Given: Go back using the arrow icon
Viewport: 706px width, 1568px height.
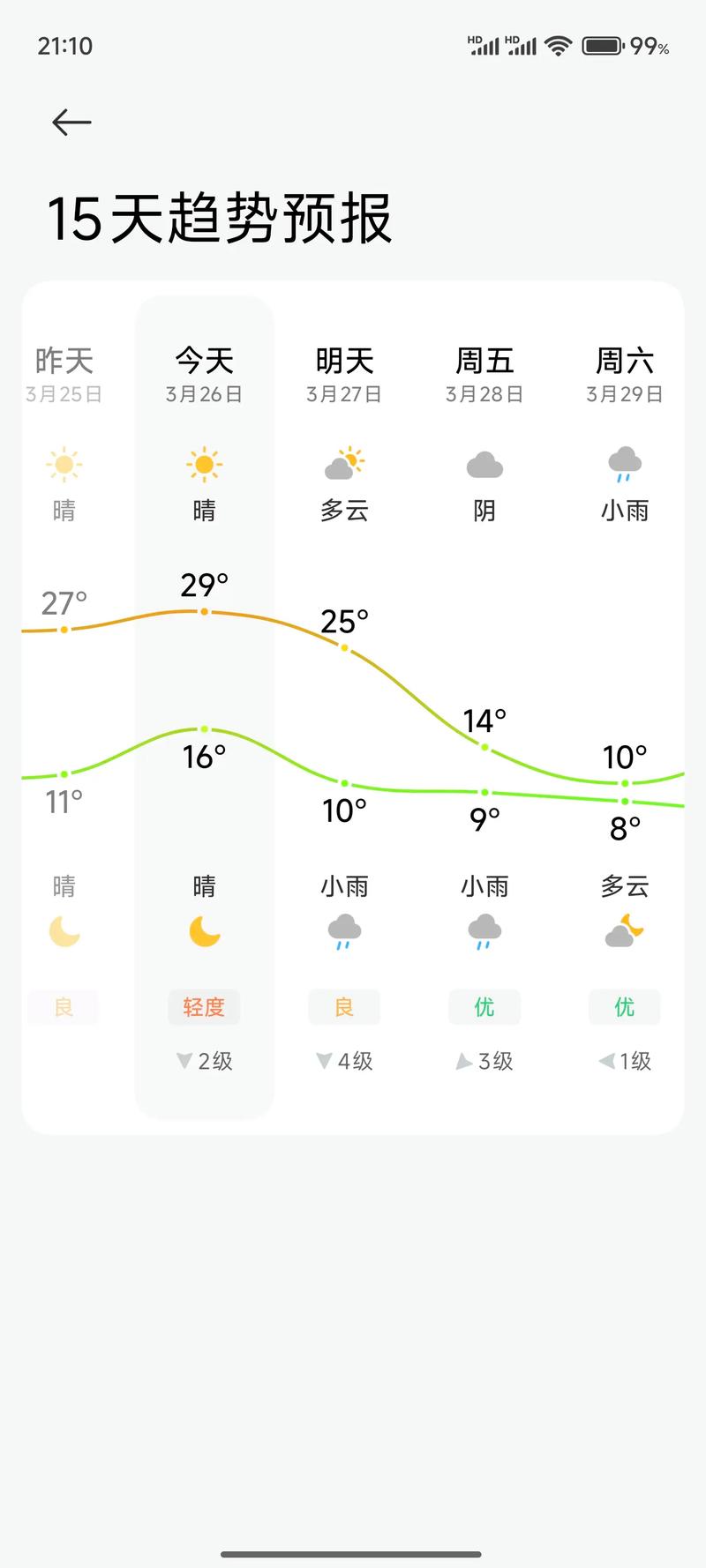Looking at the screenshot, I should (x=71, y=122).
